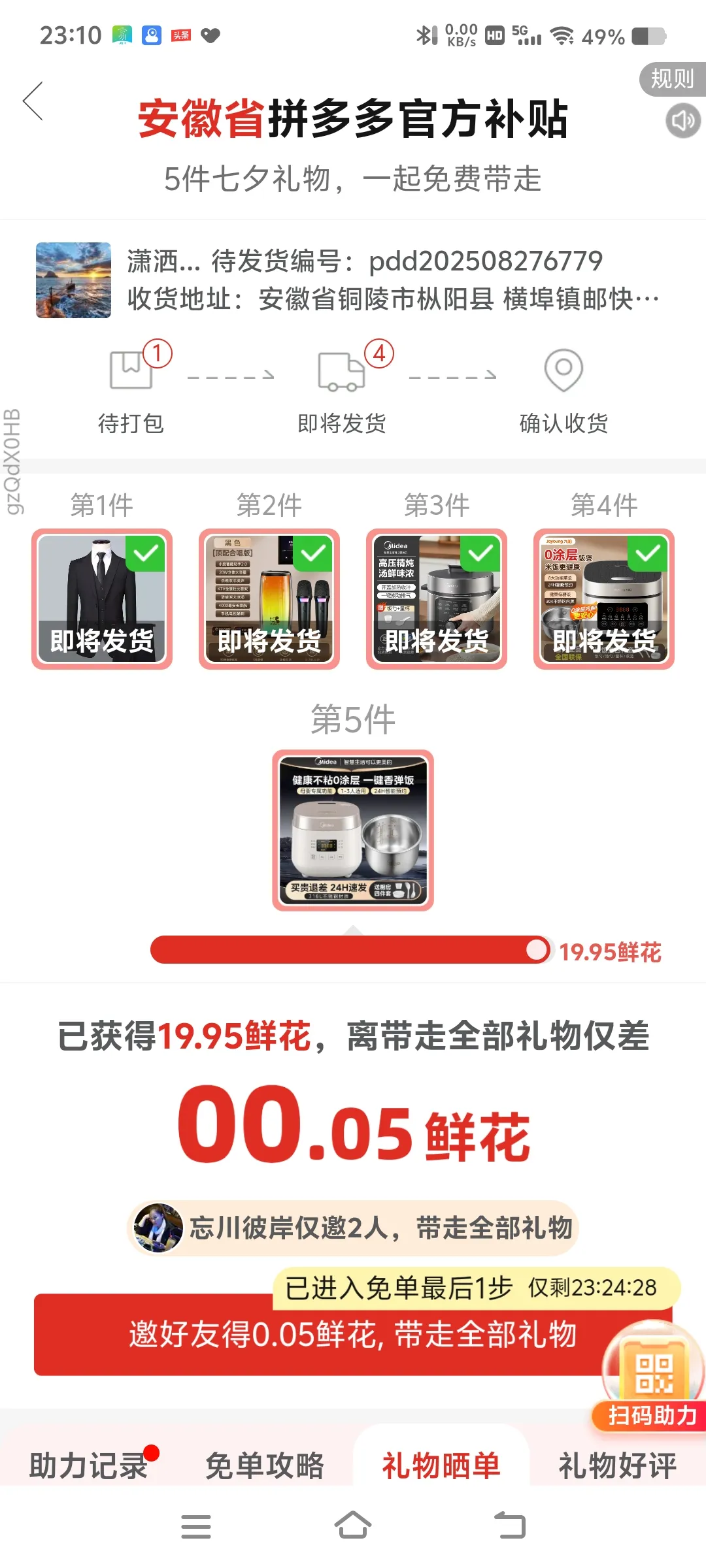Go back using the top-left arrow

33,101
